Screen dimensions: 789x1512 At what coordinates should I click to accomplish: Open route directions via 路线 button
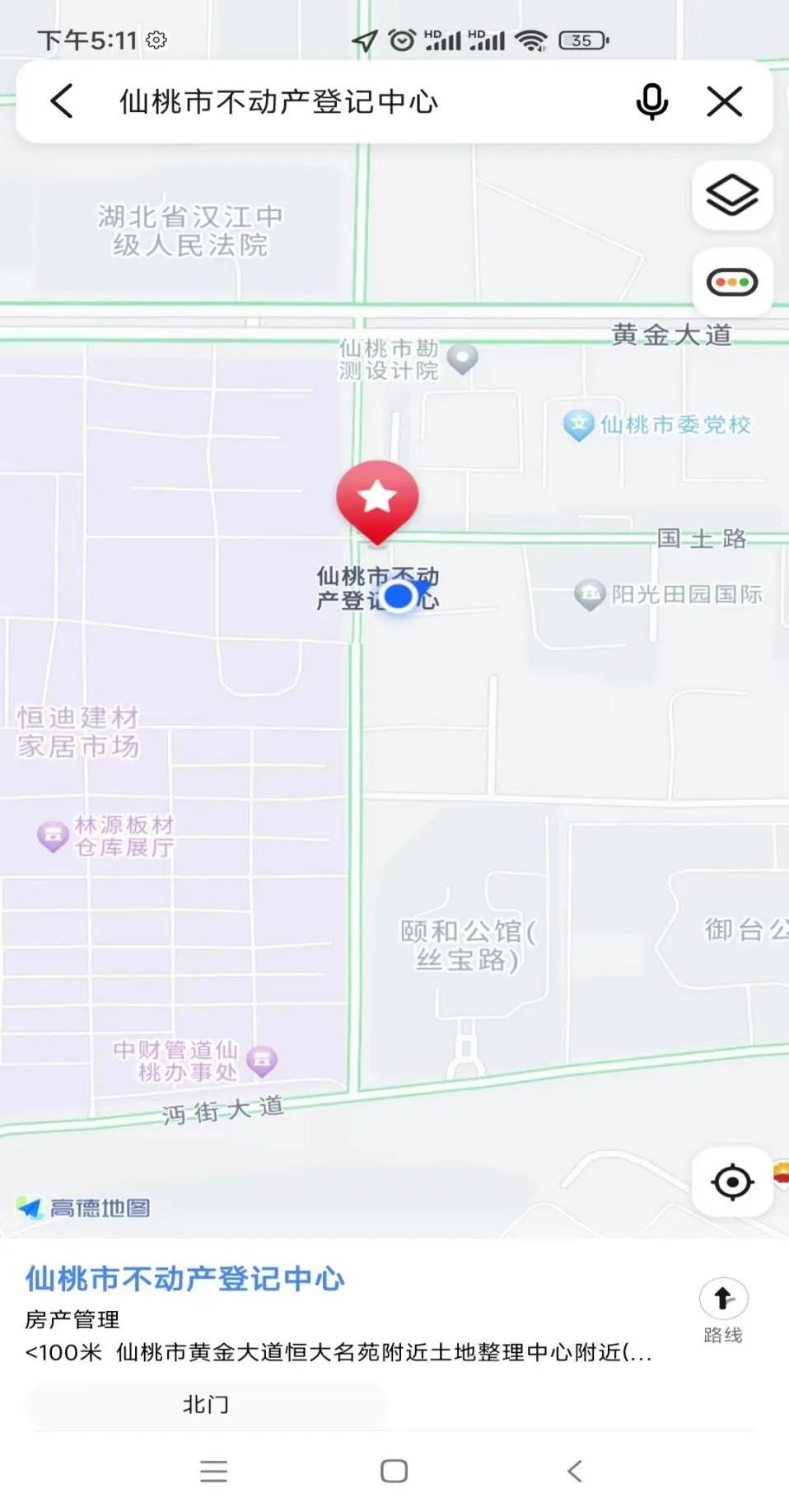coord(723,1310)
